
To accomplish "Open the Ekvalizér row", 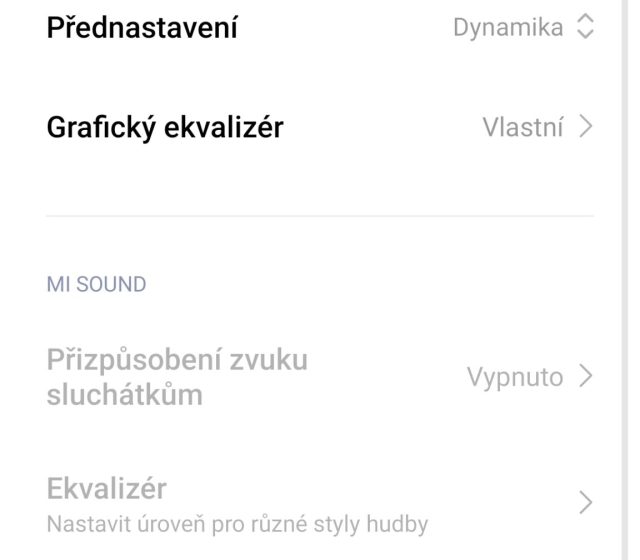I will coord(320,503).
